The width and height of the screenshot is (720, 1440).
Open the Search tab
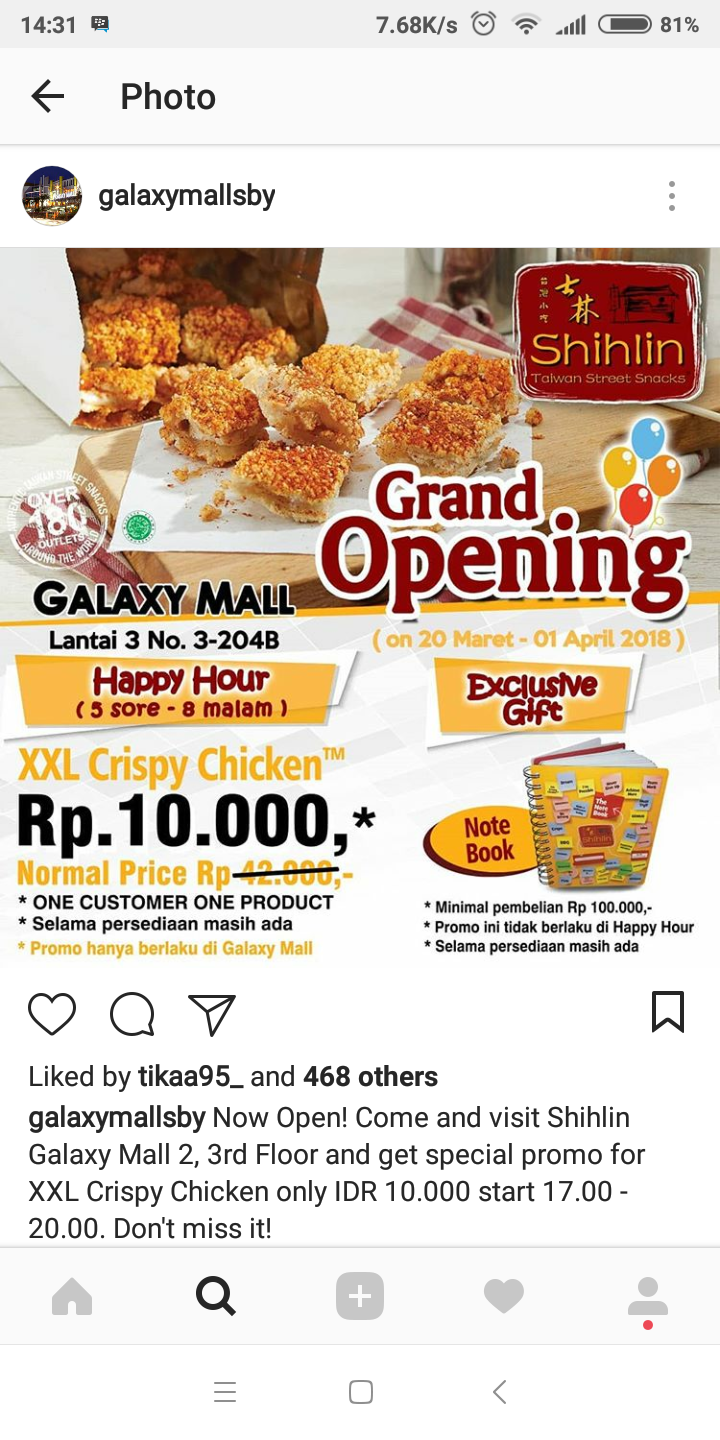point(216,1297)
